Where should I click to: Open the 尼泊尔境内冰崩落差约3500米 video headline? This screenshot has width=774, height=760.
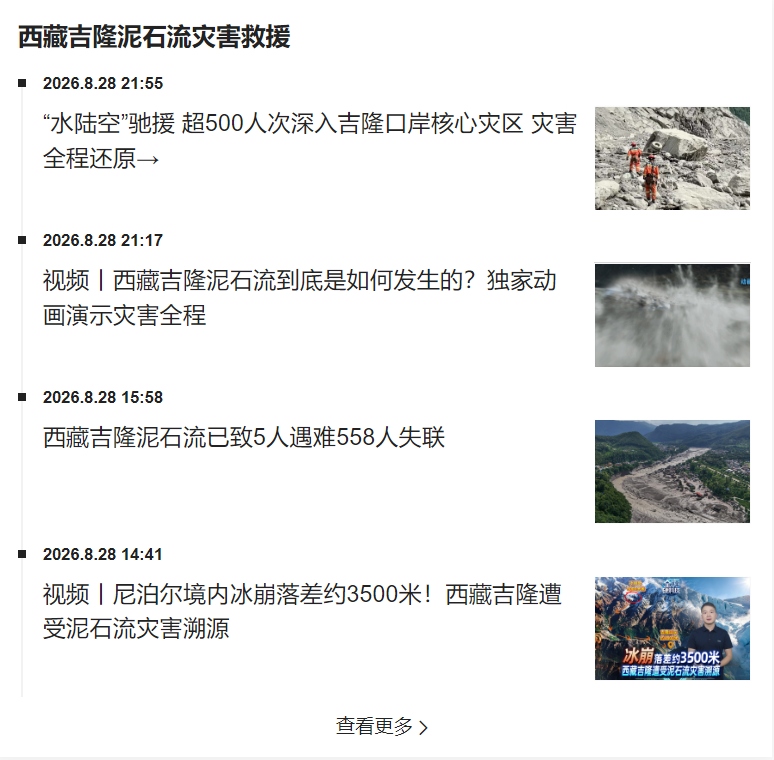[302, 611]
